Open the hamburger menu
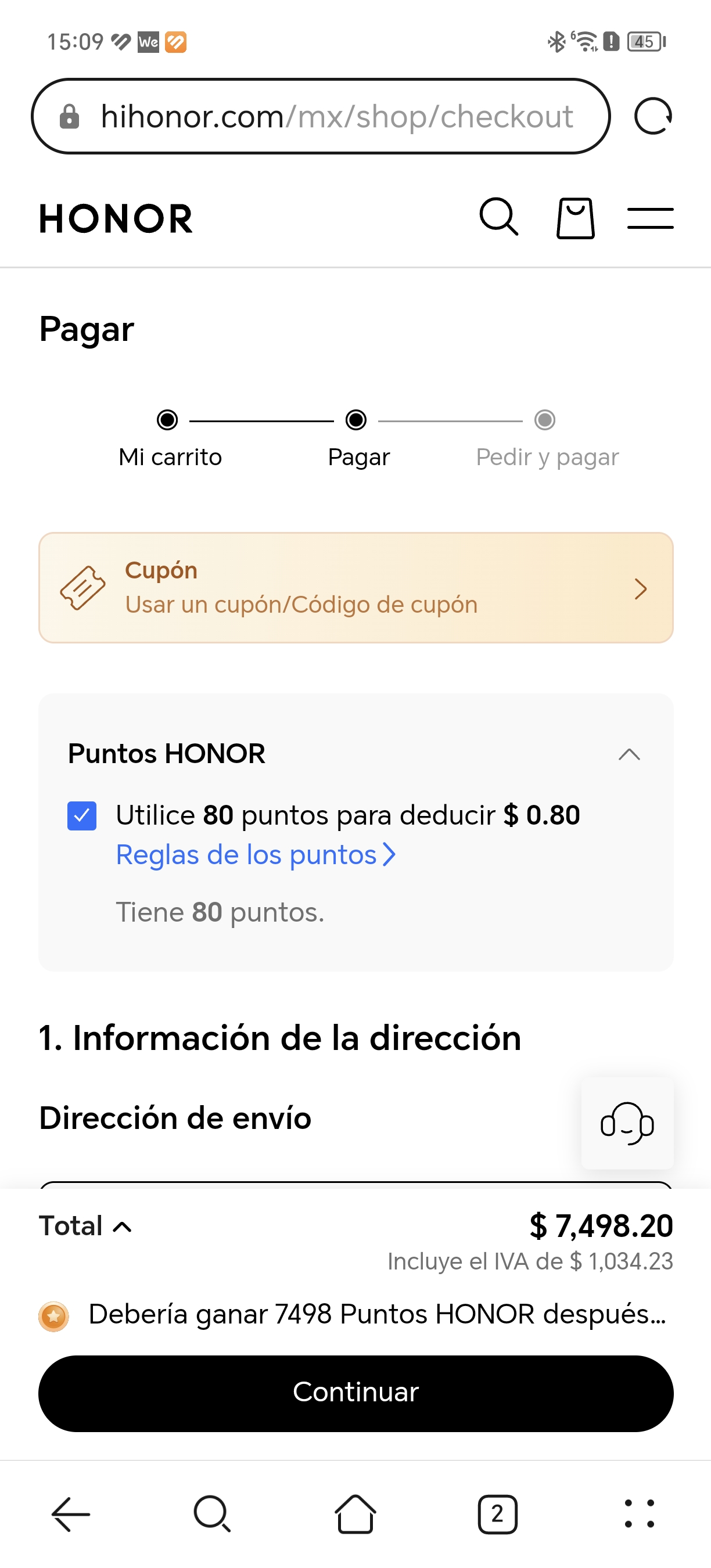The width and height of the screenshot is (711, 1568). click(x=650, y=218)
